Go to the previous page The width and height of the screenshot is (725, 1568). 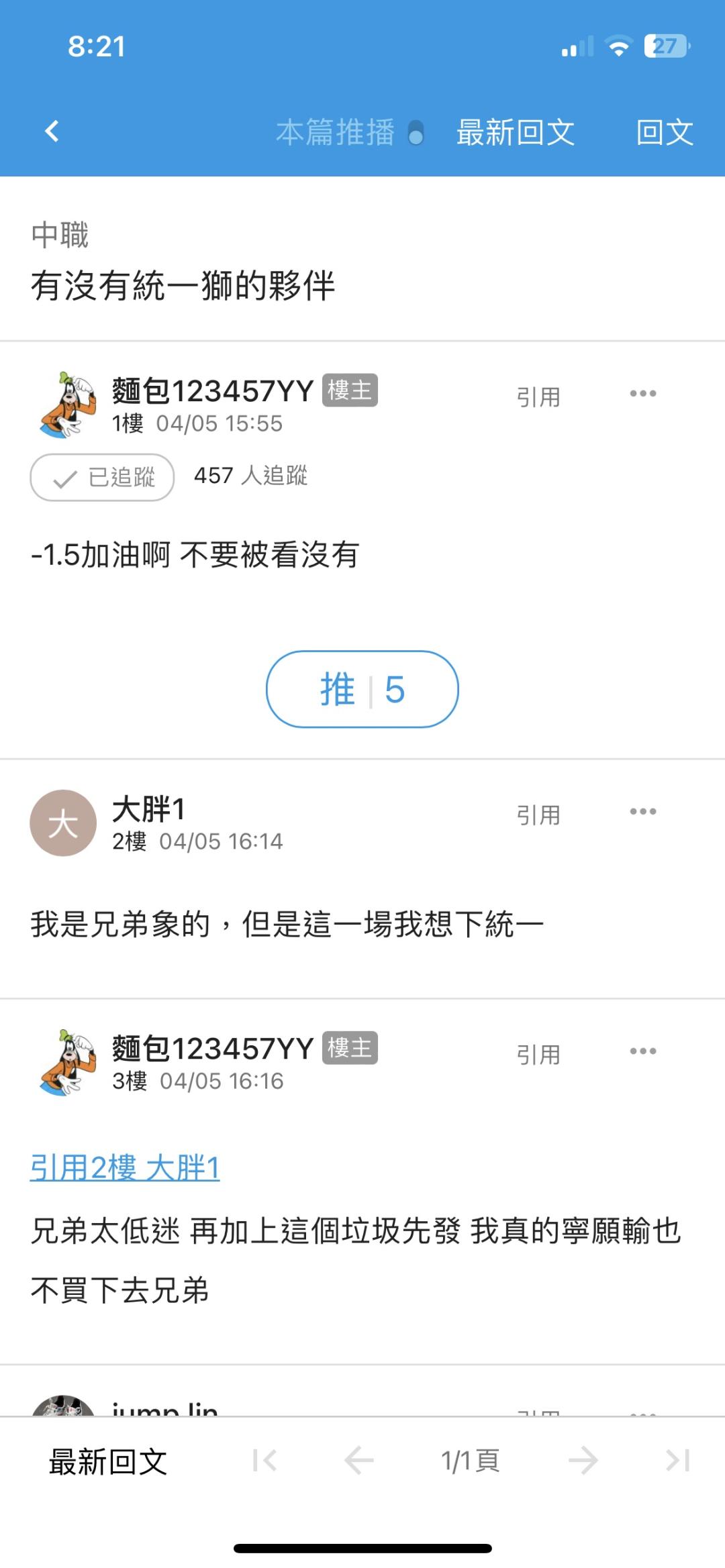358,1460
